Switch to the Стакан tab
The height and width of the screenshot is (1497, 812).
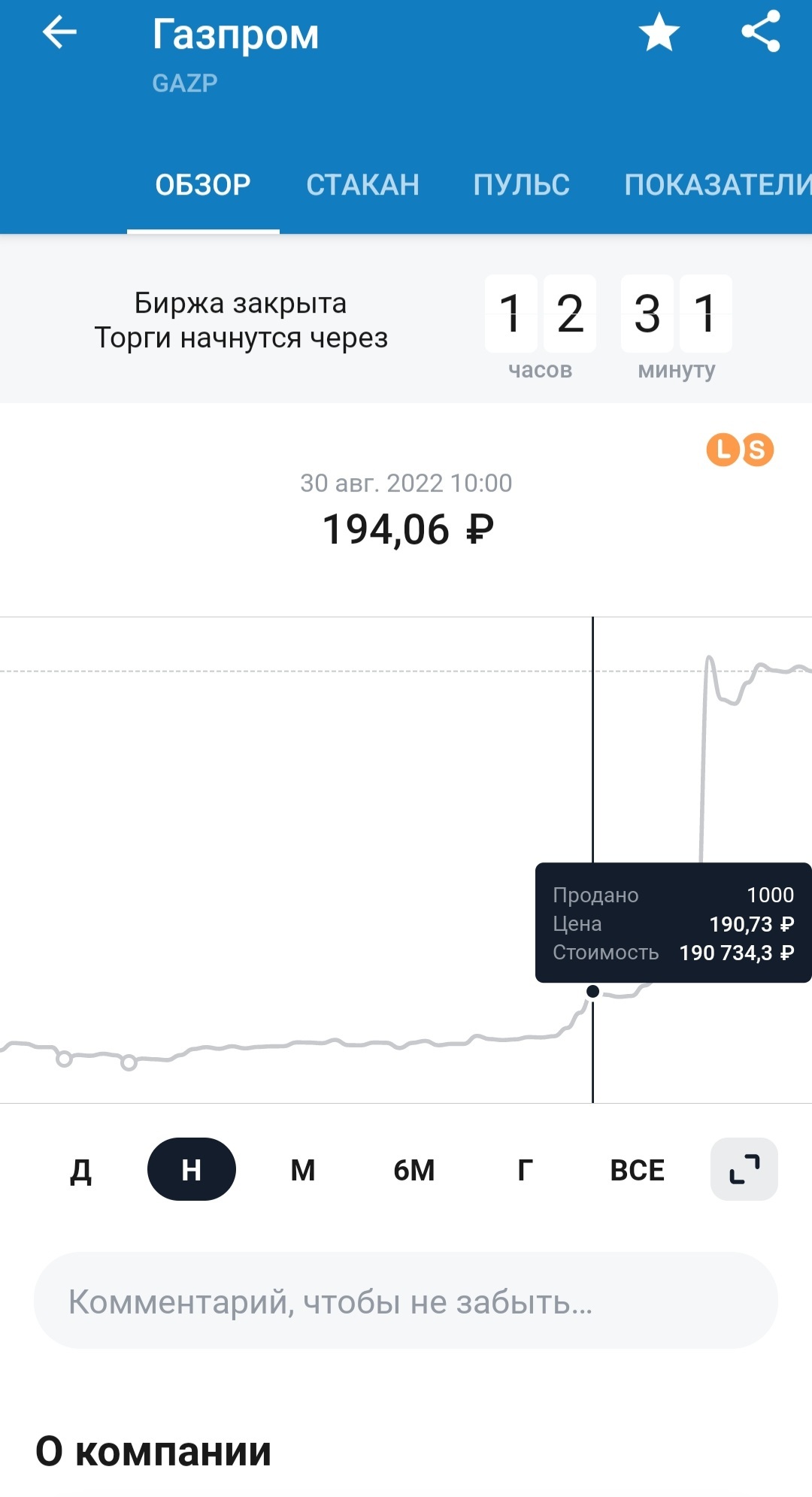coord(362,185)
